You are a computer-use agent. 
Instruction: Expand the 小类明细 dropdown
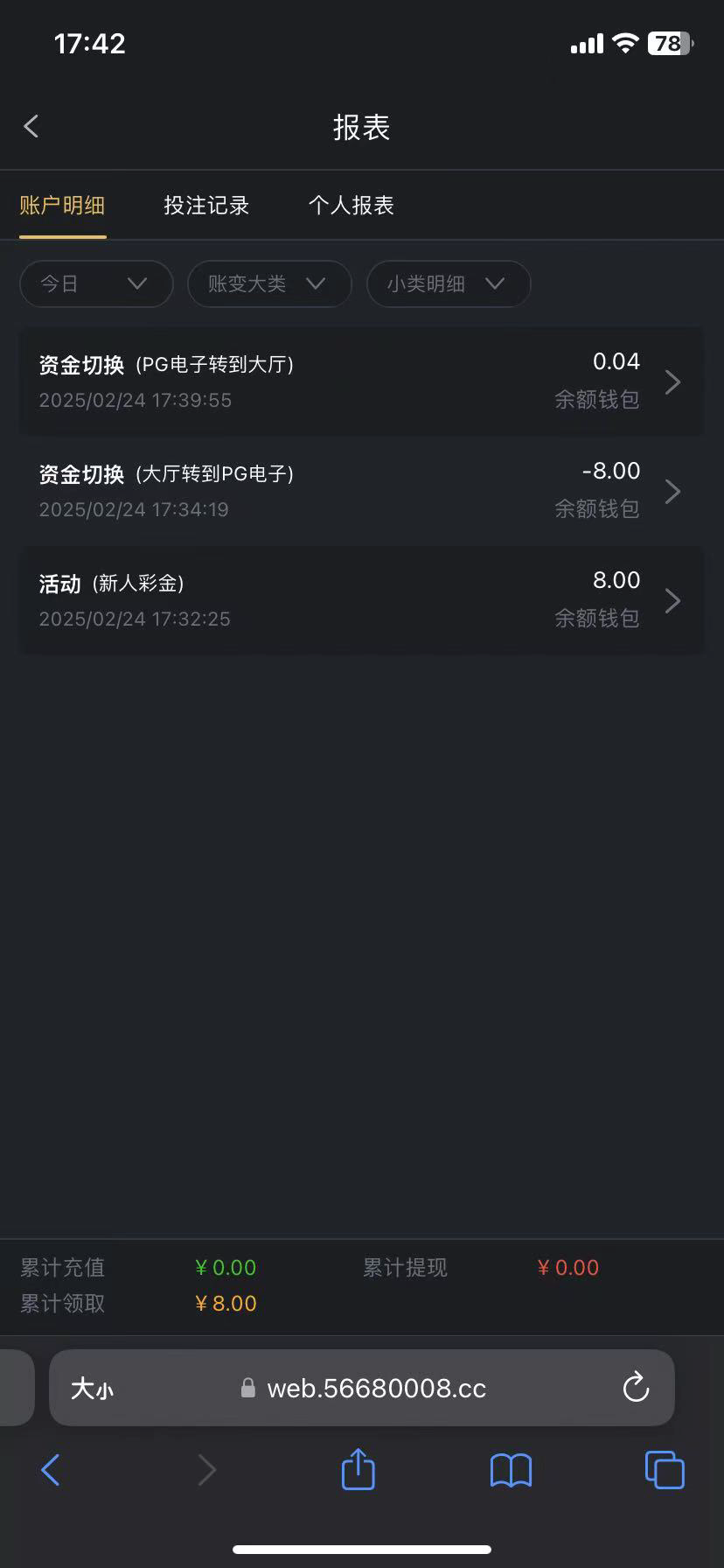tap(448, 283)
